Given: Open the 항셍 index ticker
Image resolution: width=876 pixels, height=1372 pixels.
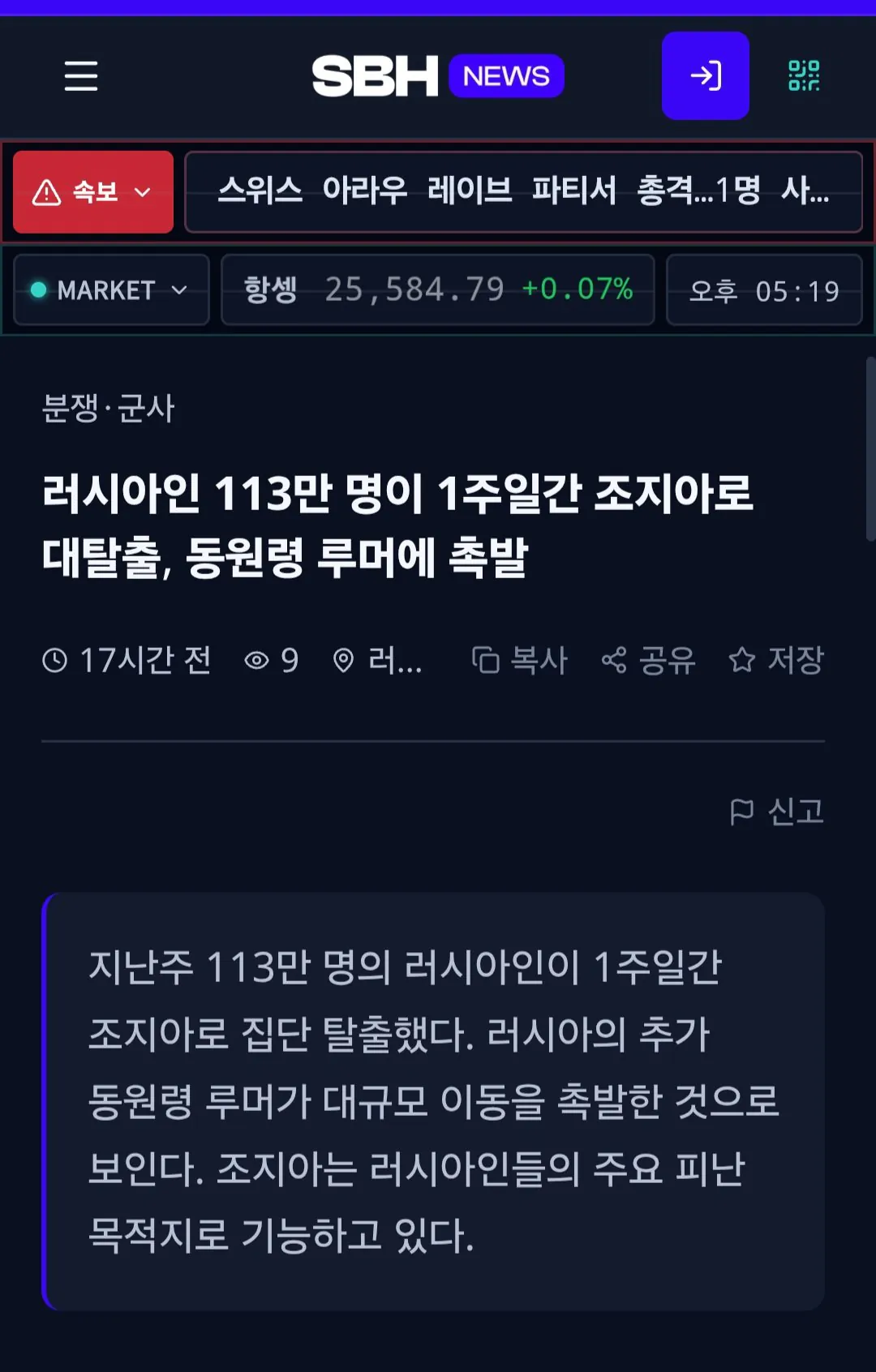Looking at the screenshot, I should pyautogui.click(x=438, y=289).
